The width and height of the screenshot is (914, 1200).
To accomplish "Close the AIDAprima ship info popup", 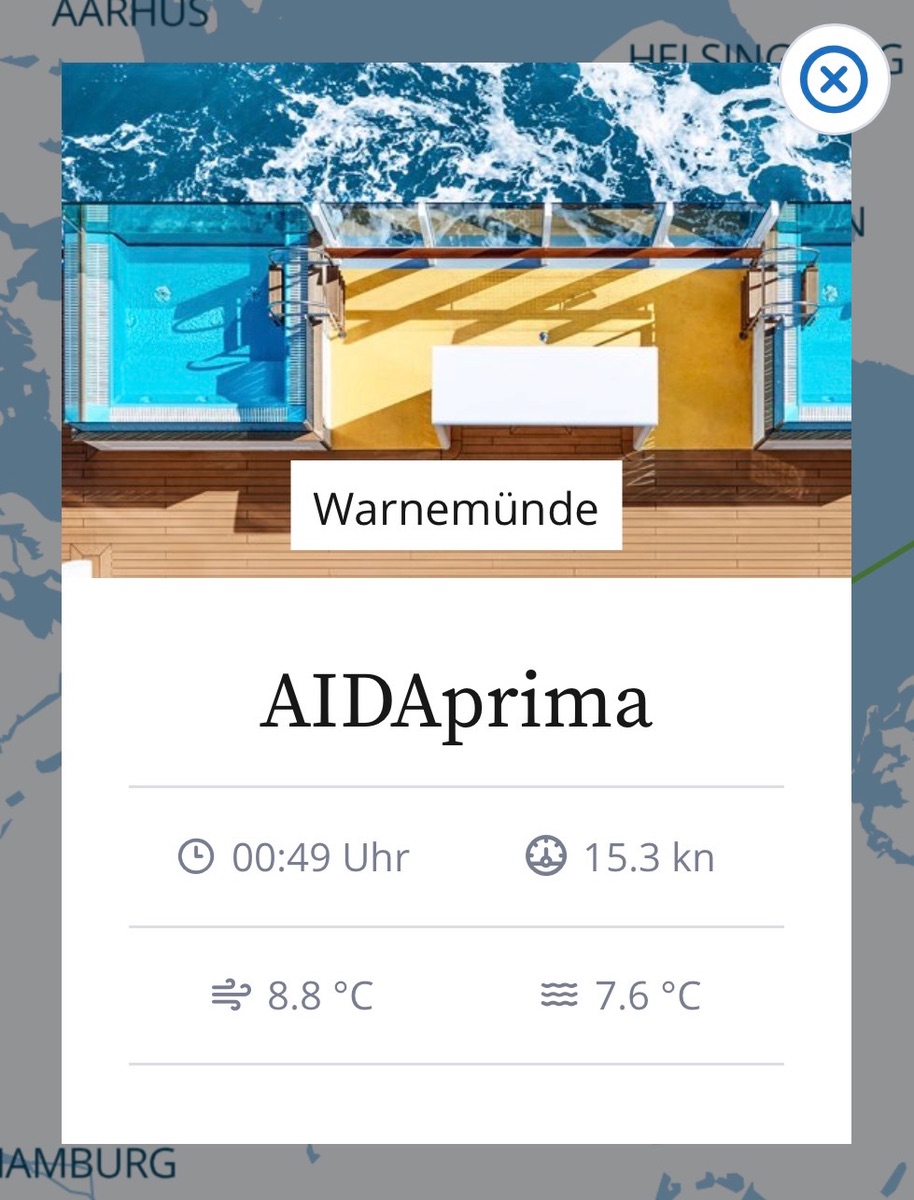I will (833, 79).
